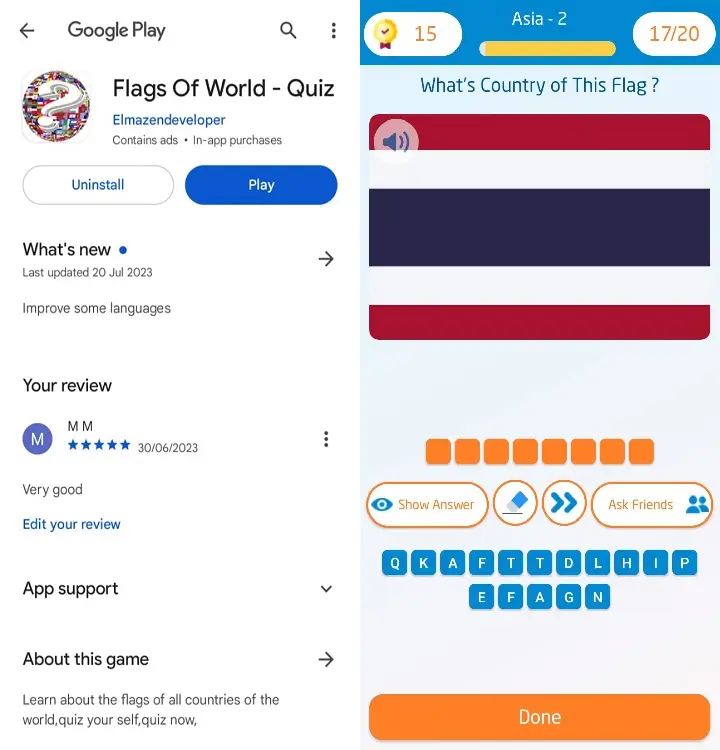This screenshot has width=720, height=750.
Task: Tap Play to launch the game
Action: 261,185
